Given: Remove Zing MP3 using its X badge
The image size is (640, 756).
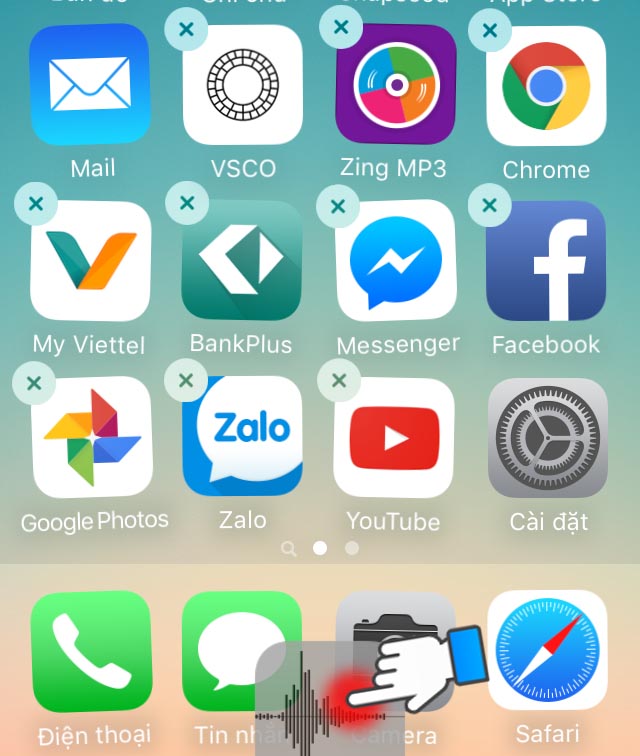Looking at the screenshot, I should tap(340, 27).
